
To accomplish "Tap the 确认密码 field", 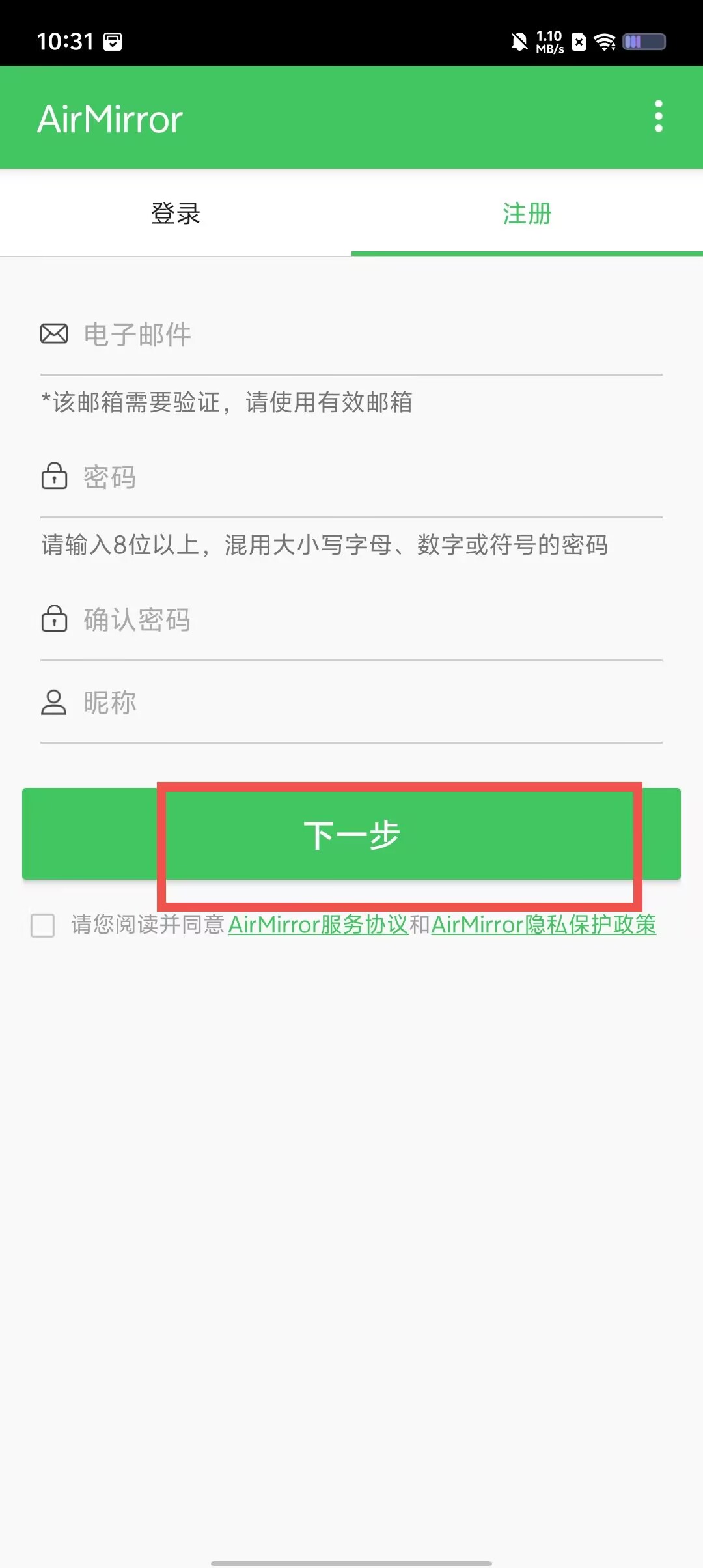I will point(351,620).
